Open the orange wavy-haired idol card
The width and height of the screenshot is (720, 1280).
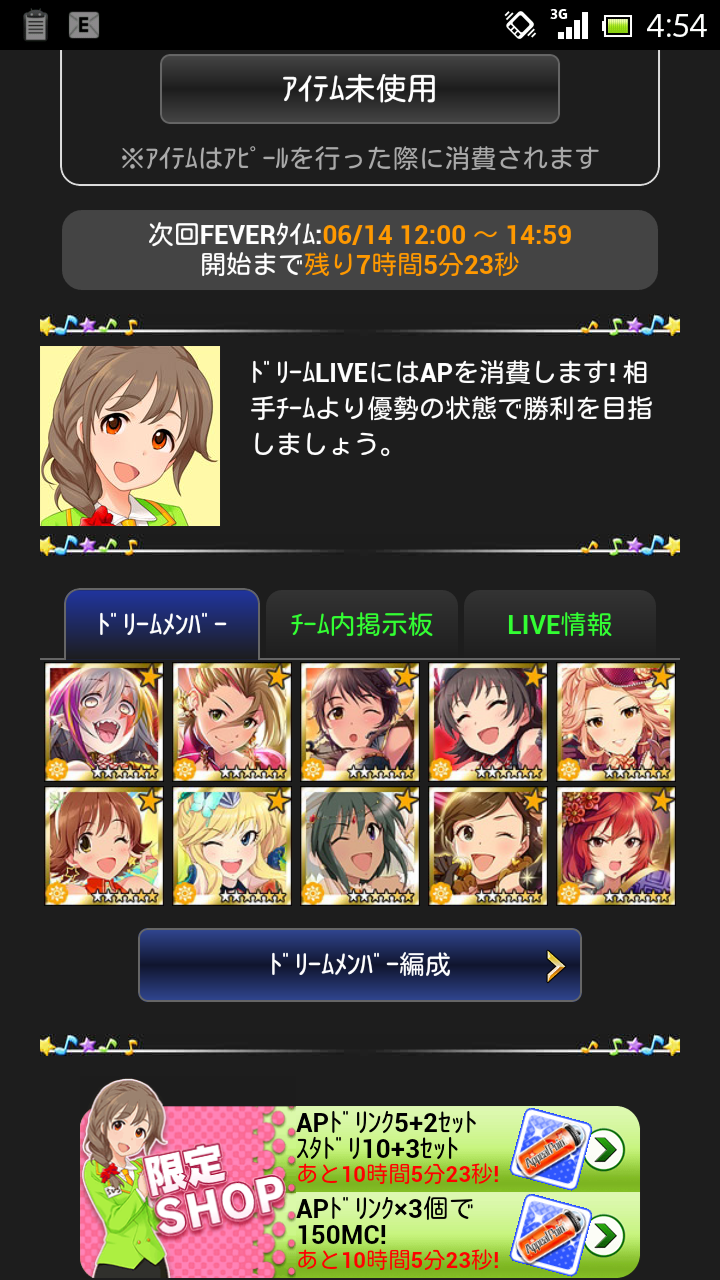(616, 722)
